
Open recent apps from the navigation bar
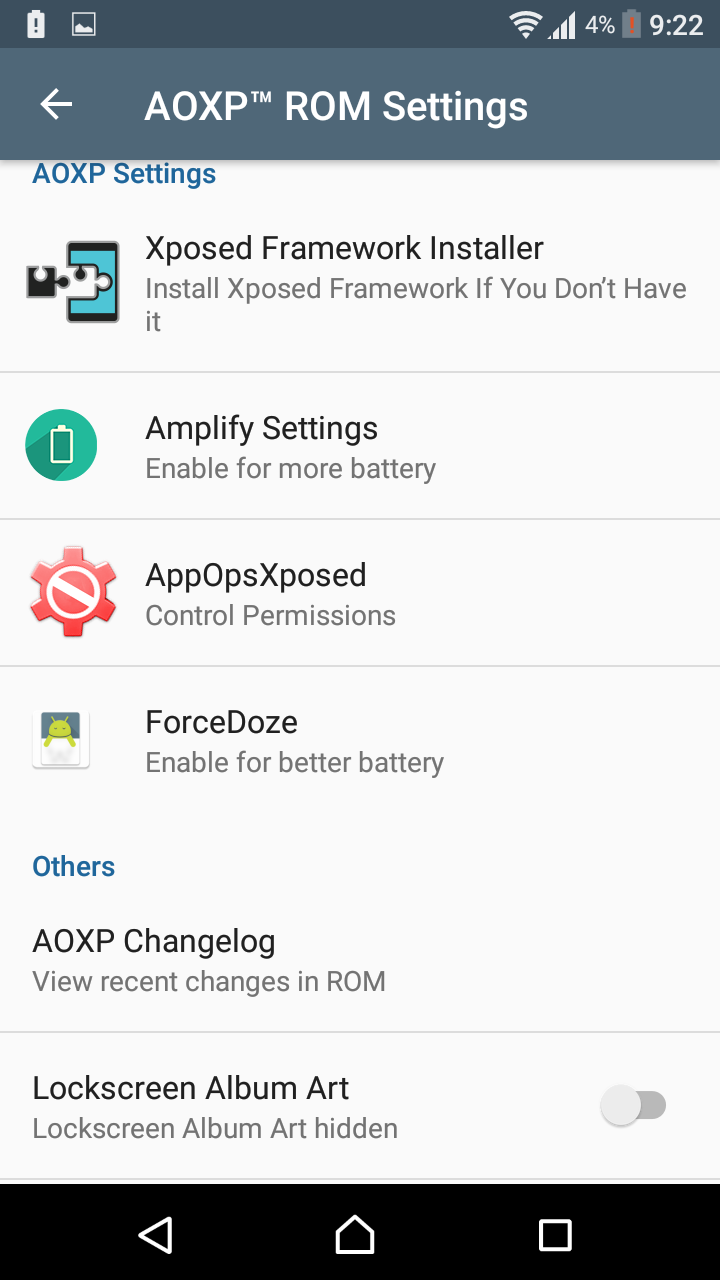click(x=555, y=1235)
